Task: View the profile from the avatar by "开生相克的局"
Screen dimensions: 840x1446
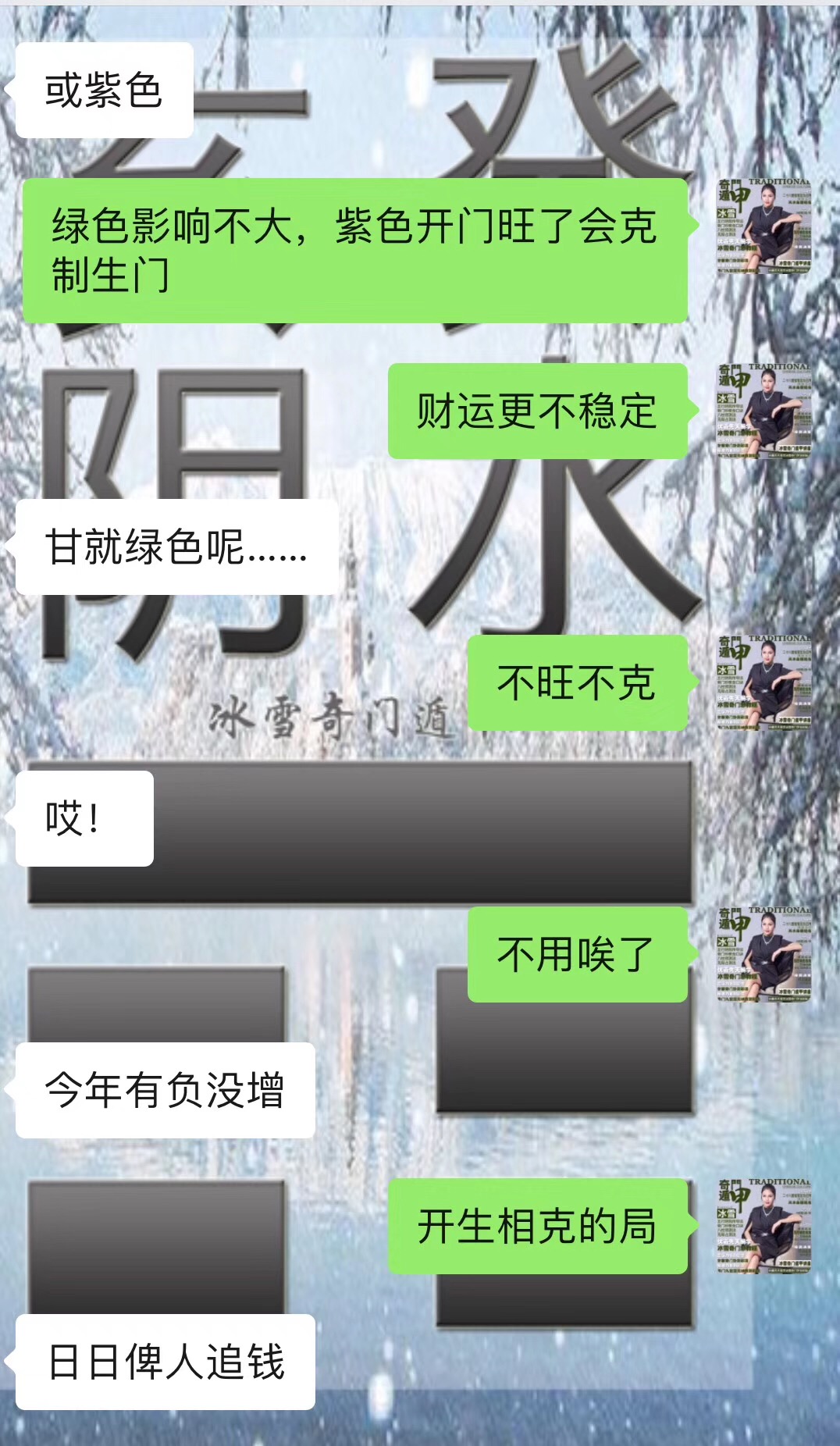Action: (764, 1226)
